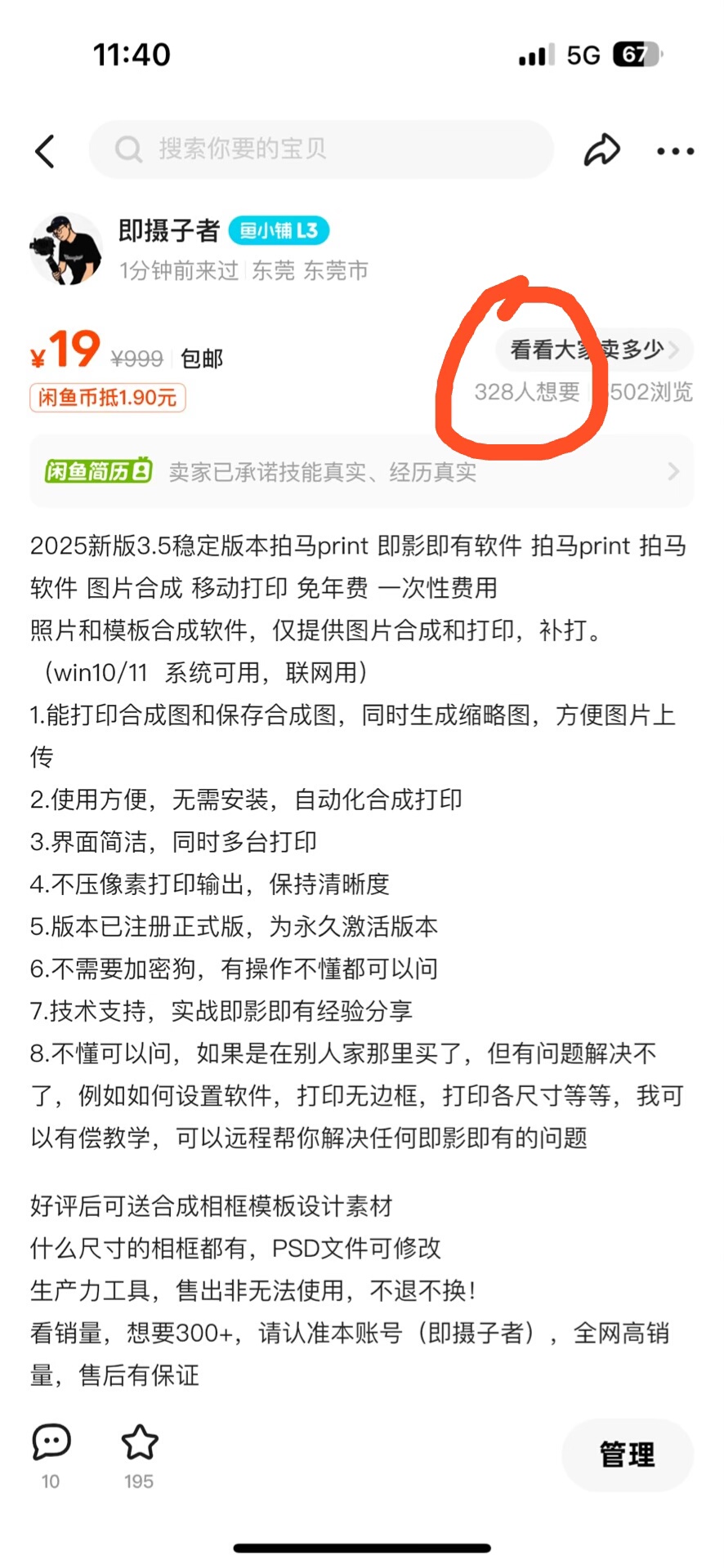
Task: Tap the star favorite icon
Action: click(x=140, y=1442)
